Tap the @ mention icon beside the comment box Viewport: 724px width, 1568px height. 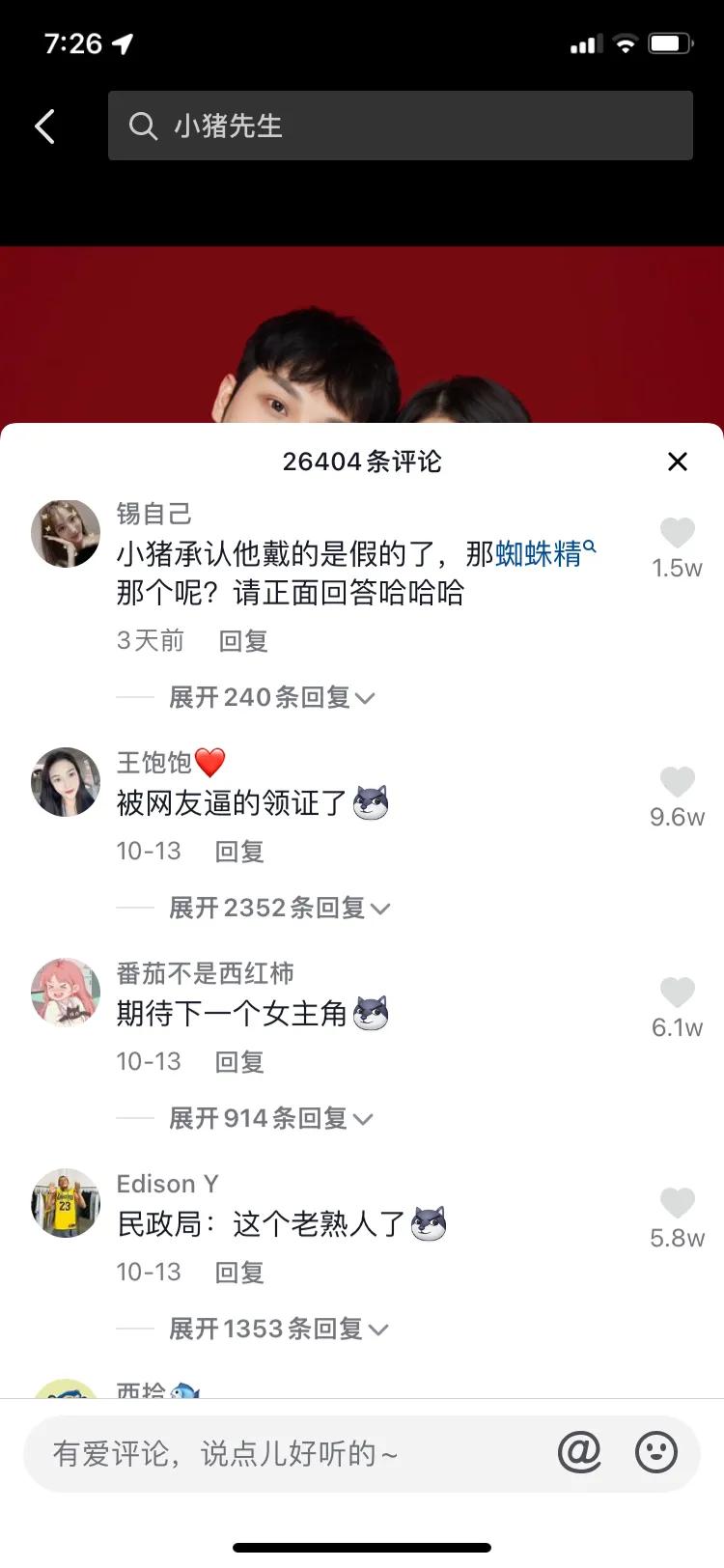[x=580, y=1452]
